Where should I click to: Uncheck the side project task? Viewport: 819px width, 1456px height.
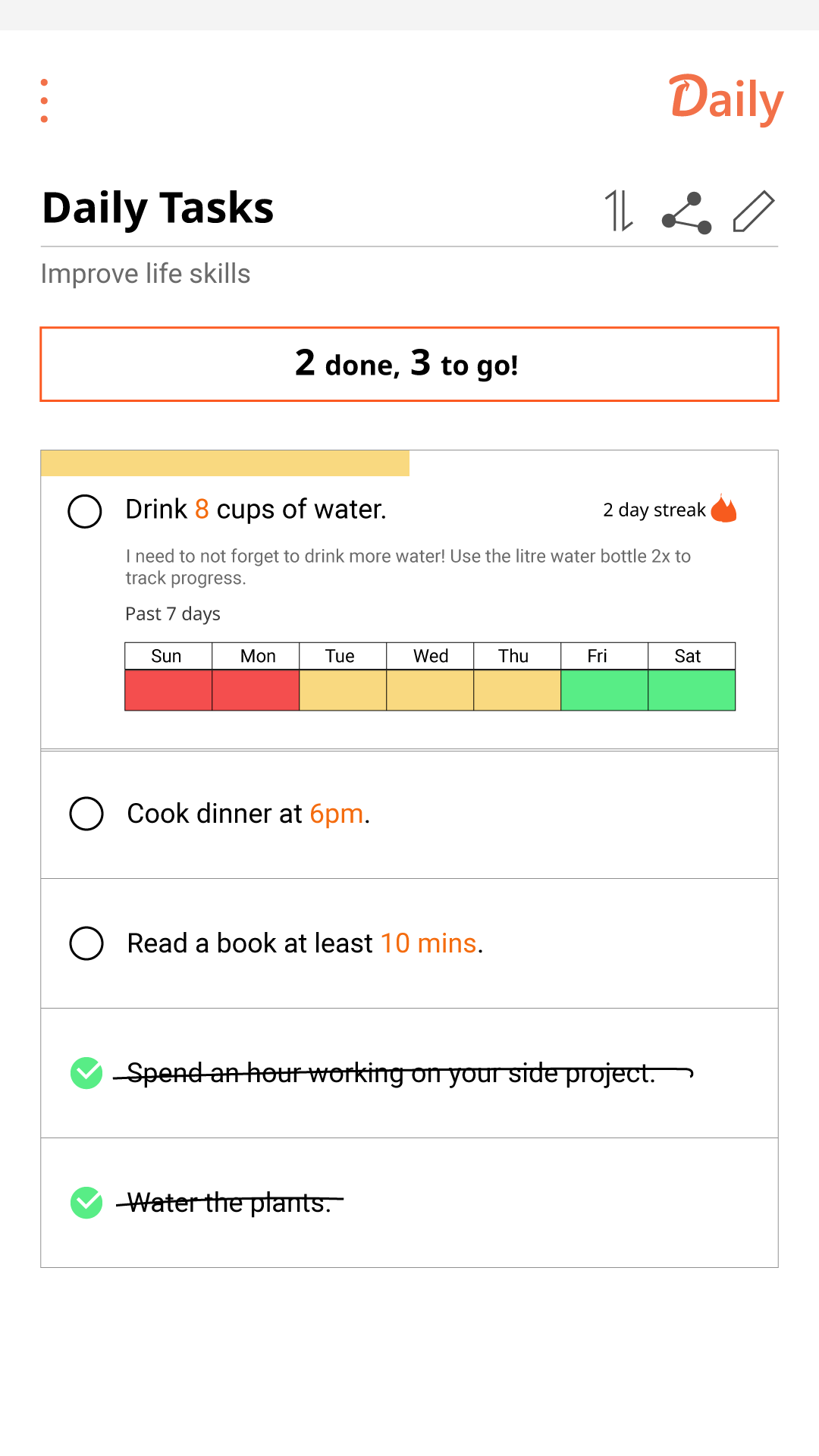click(86, 1073)
